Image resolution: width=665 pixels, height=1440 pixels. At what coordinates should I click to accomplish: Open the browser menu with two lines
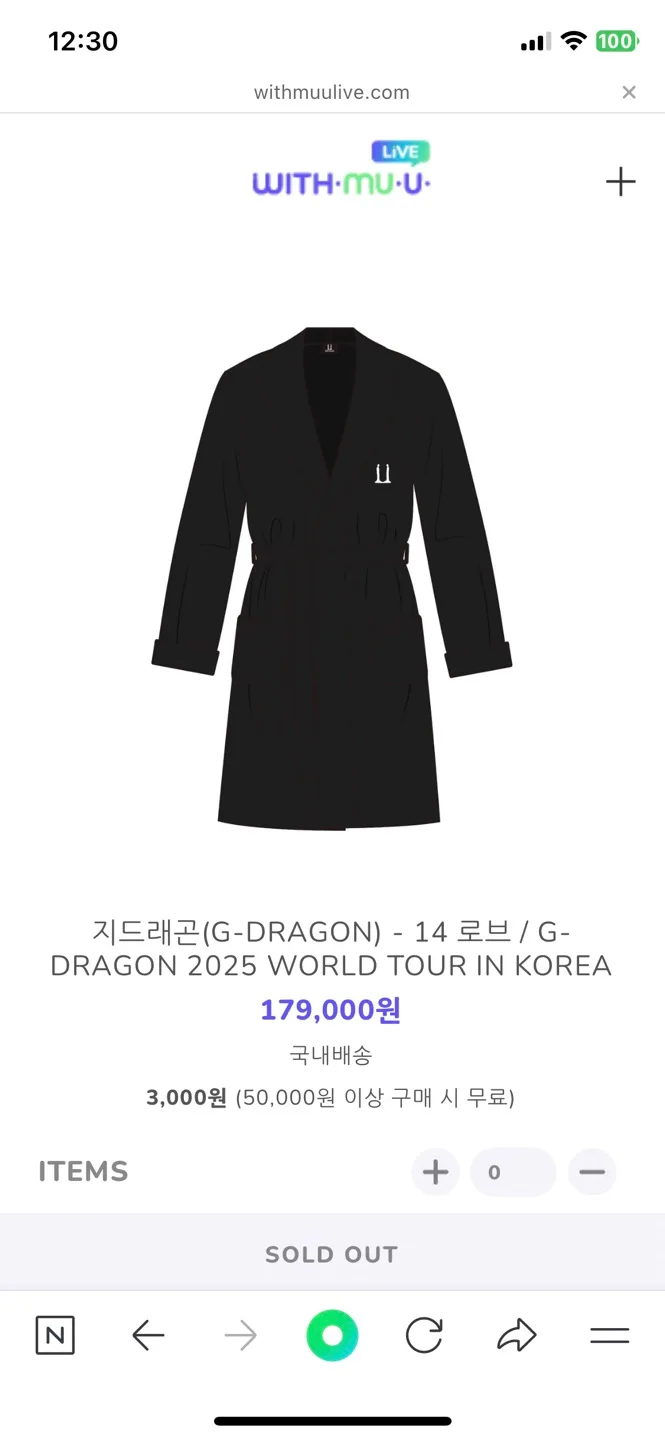[x=609, y=1336]
